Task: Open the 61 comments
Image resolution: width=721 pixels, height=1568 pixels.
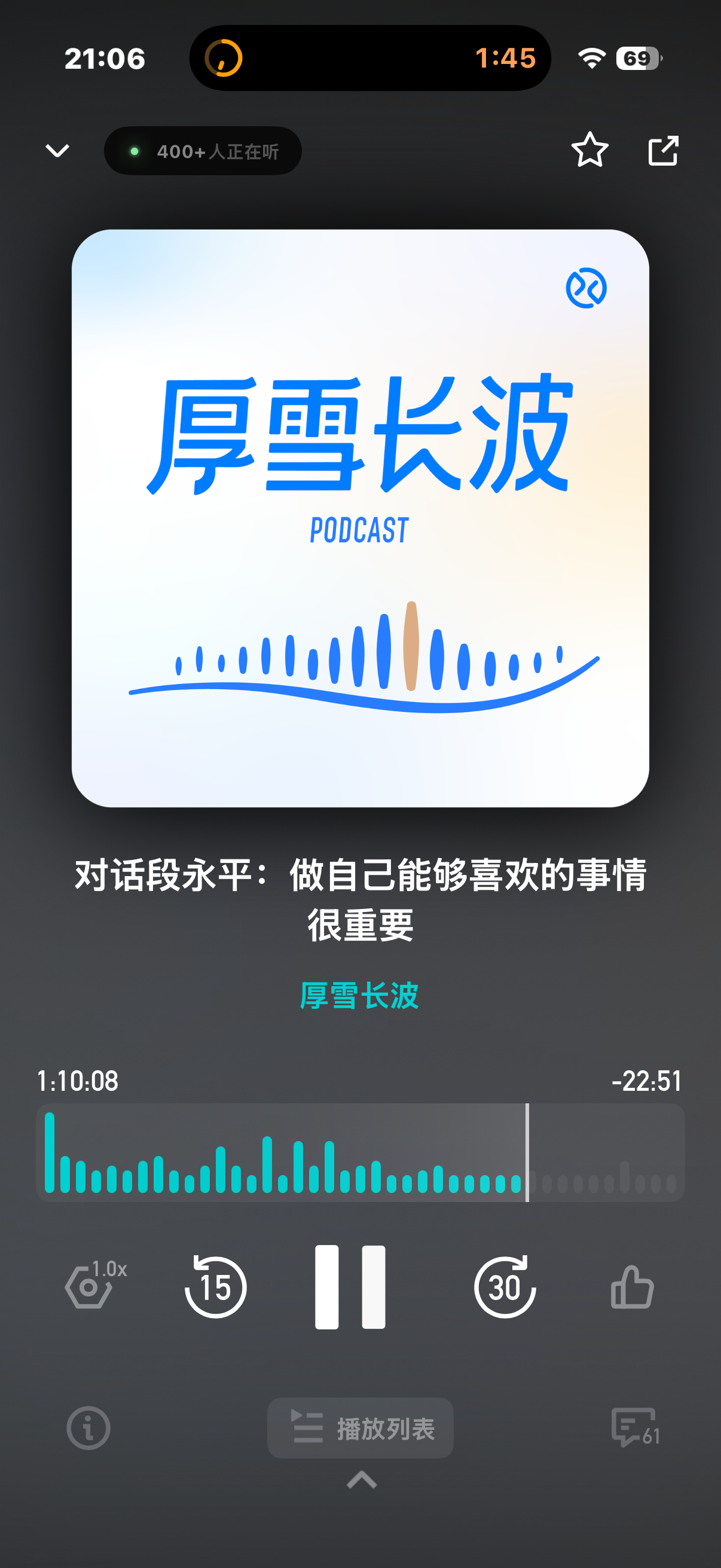Action: coord(634,1428)
